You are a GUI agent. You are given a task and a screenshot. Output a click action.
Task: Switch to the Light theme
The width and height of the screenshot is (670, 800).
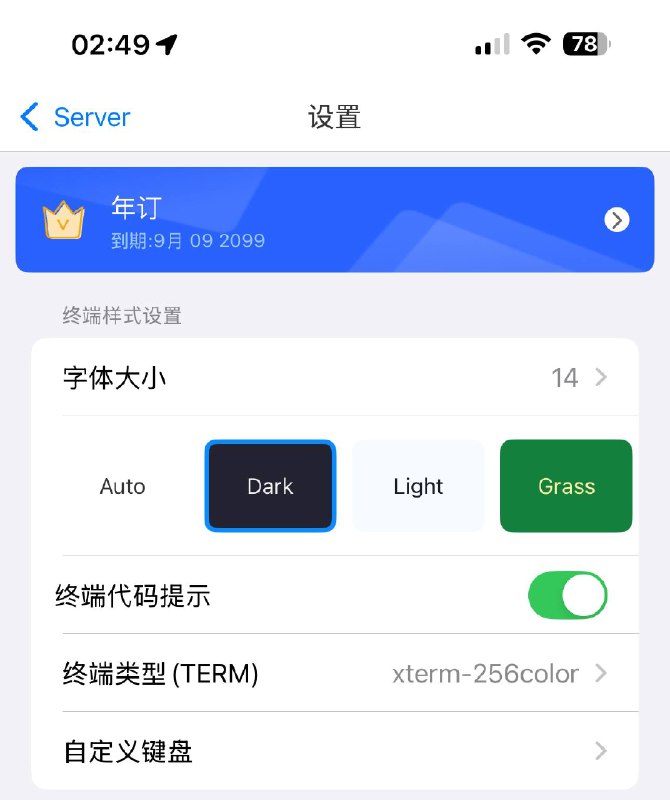(x=418, y=487)
